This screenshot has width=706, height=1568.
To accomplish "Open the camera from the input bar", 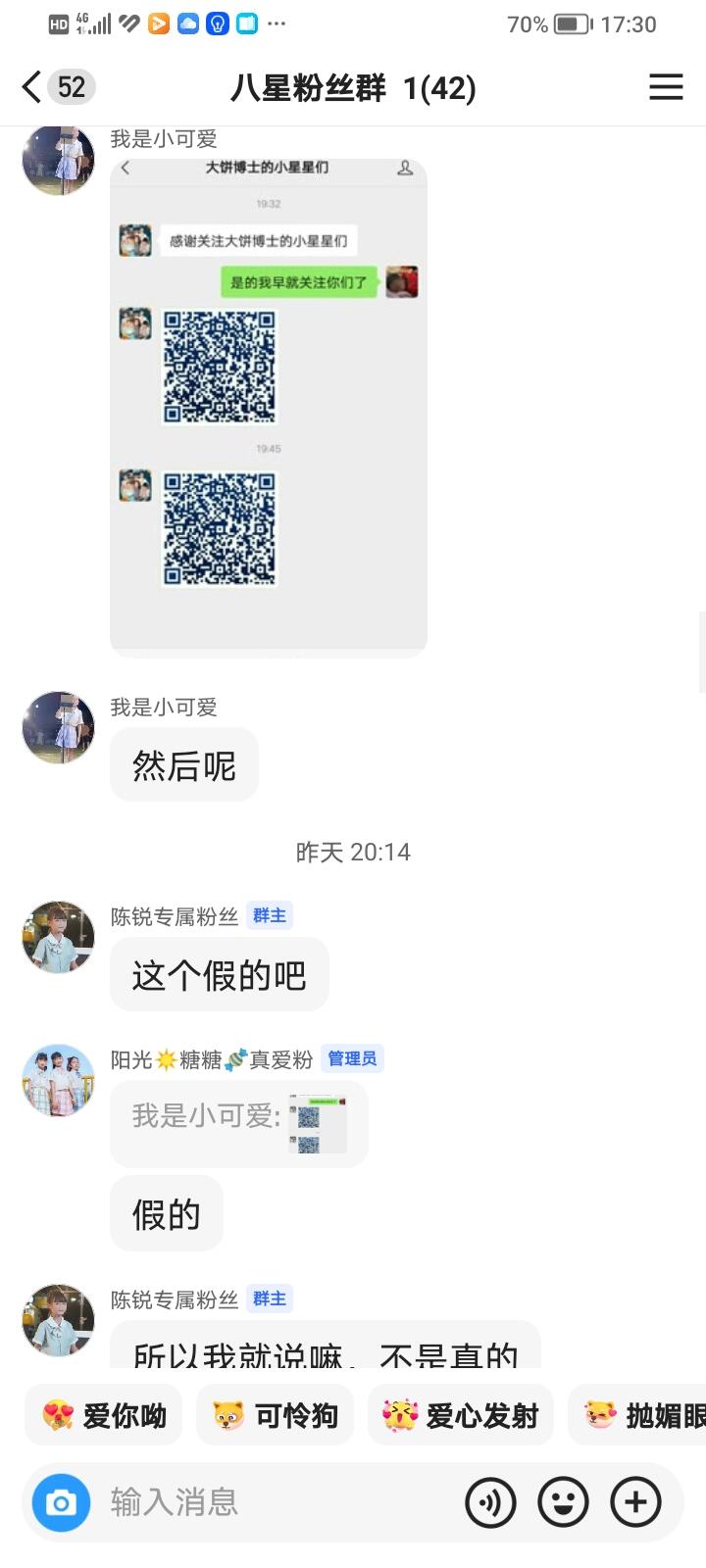I will pos(61,1501).
